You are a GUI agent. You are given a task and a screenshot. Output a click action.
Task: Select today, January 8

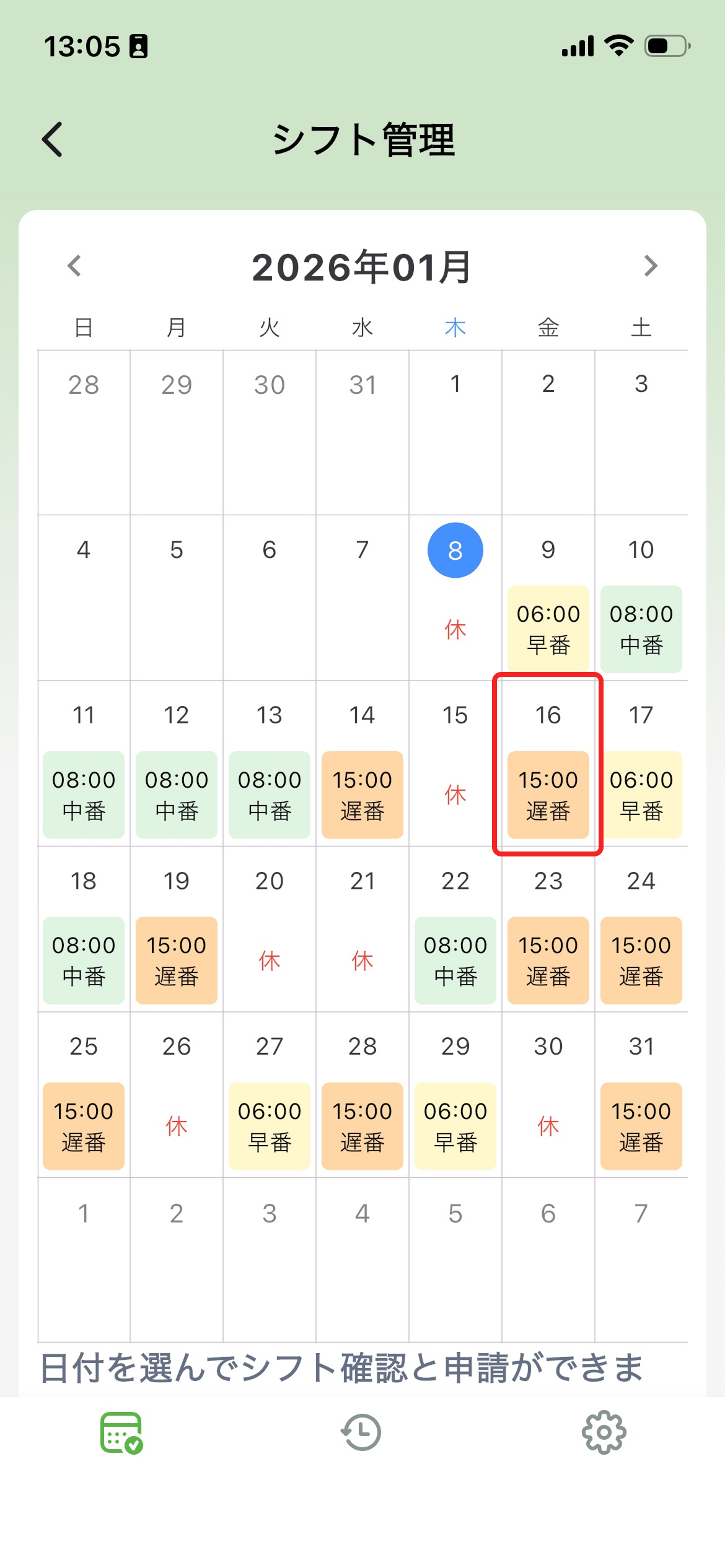(x=455, y=551)
